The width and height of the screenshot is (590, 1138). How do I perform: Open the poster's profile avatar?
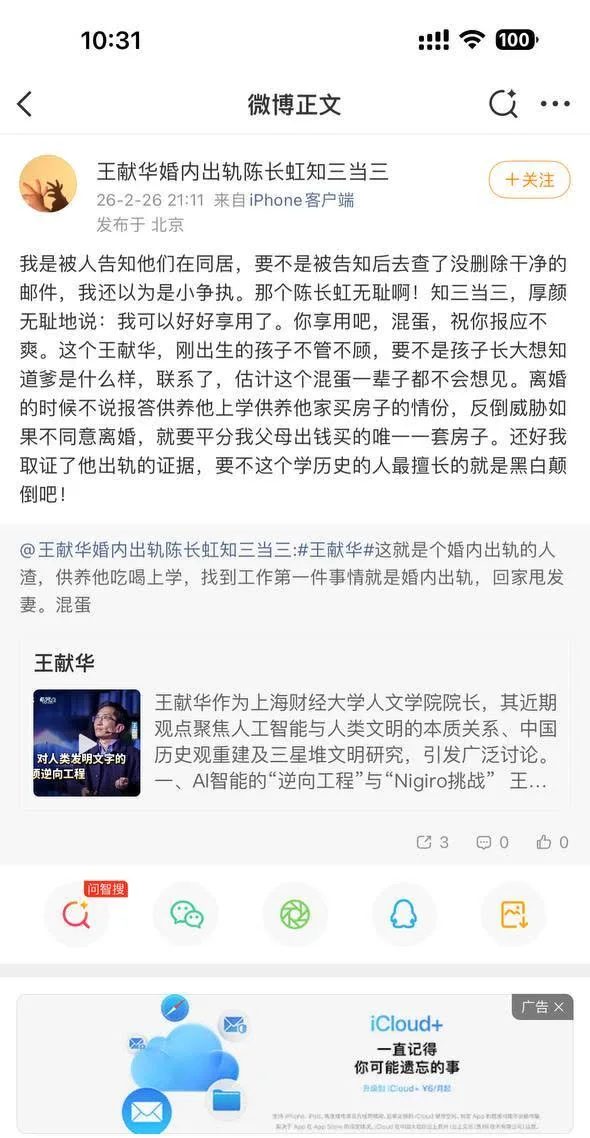48,184
